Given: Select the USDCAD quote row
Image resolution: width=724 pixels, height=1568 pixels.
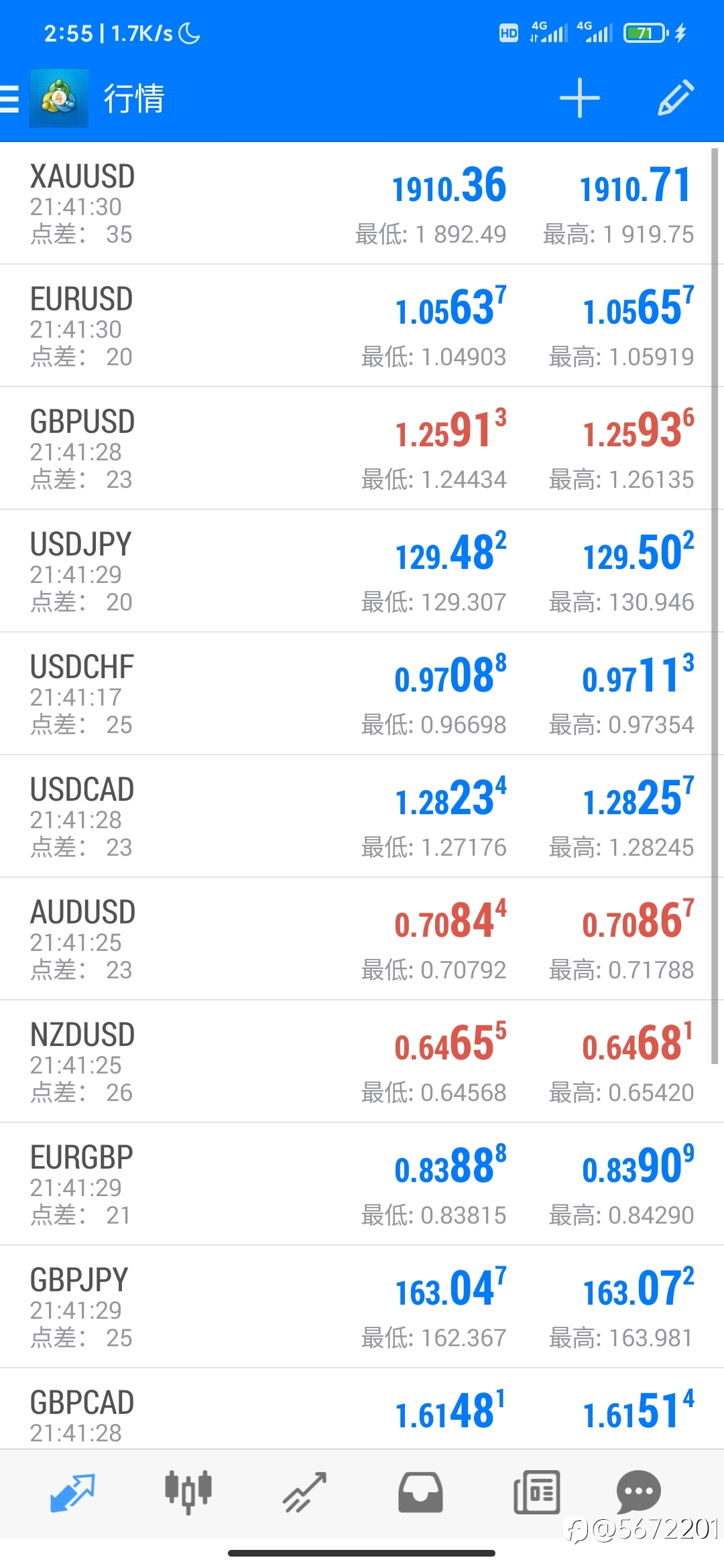Looking at the screenshot, I should (x=362, y=817).
